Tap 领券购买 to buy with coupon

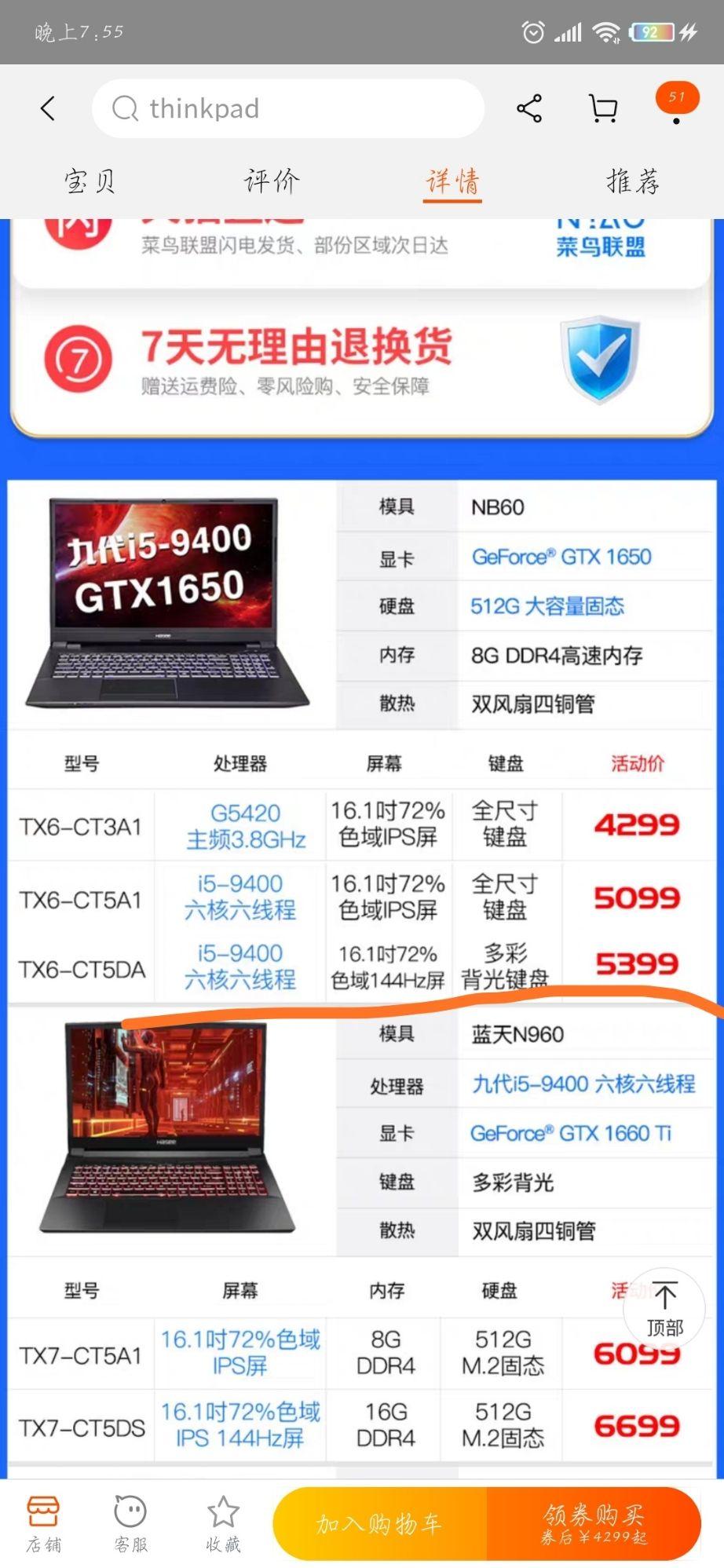(x=594, y=1523)
